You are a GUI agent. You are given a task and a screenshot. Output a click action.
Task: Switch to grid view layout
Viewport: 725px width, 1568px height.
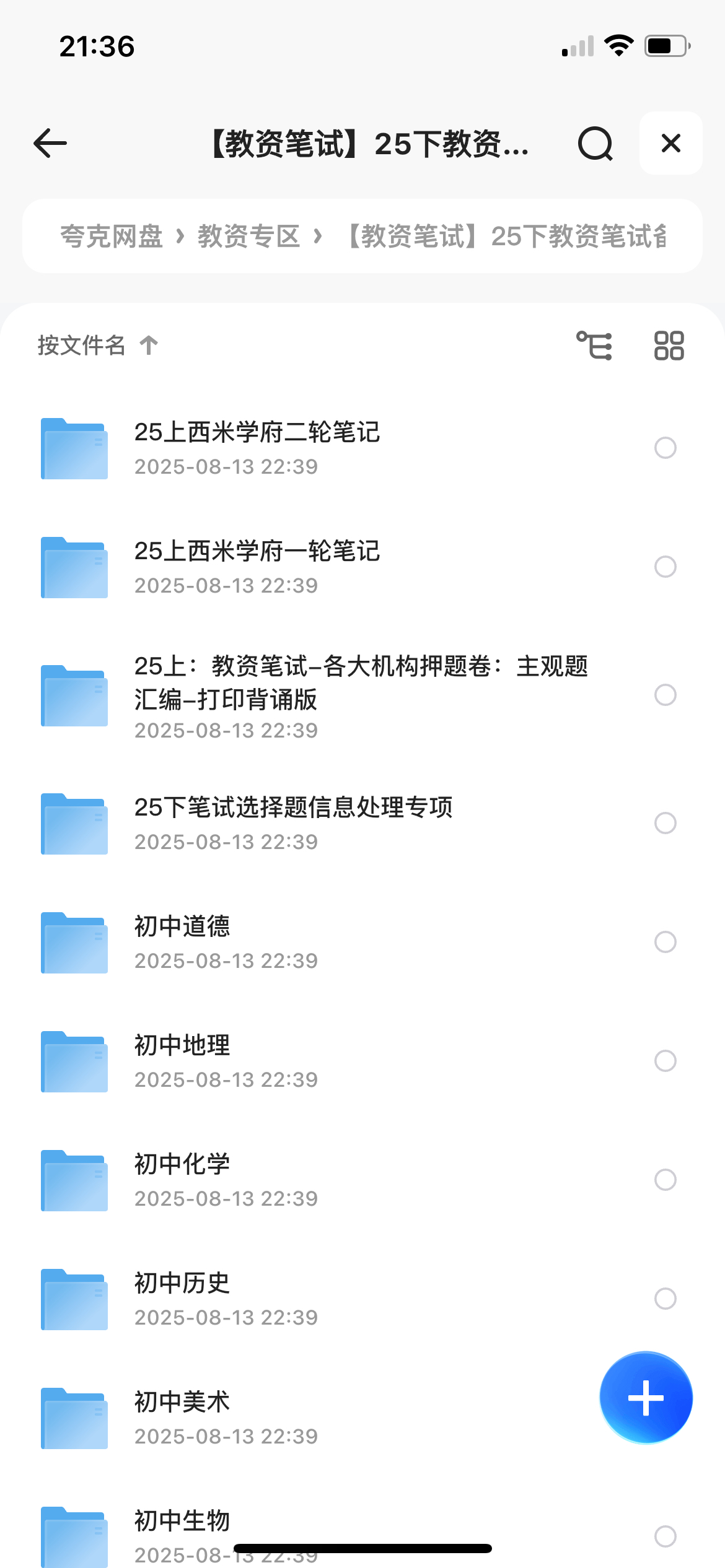[x=669, y=345]
